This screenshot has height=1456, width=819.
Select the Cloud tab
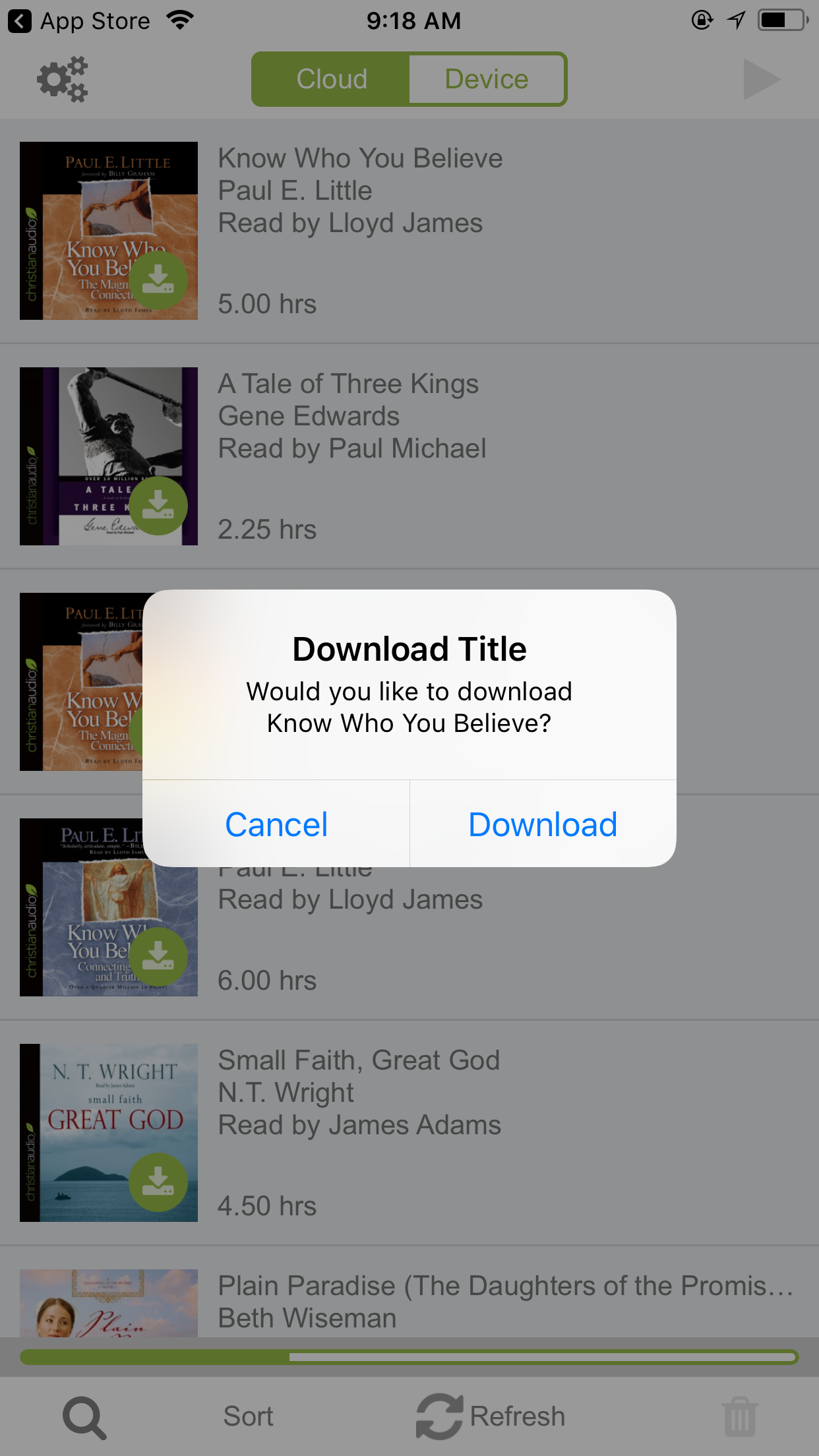pyautogui.click(x=331, y=79)
